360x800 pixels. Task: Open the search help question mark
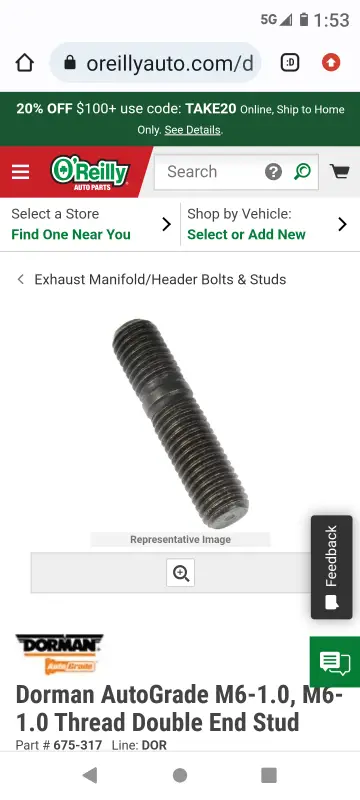coord(273,172)
